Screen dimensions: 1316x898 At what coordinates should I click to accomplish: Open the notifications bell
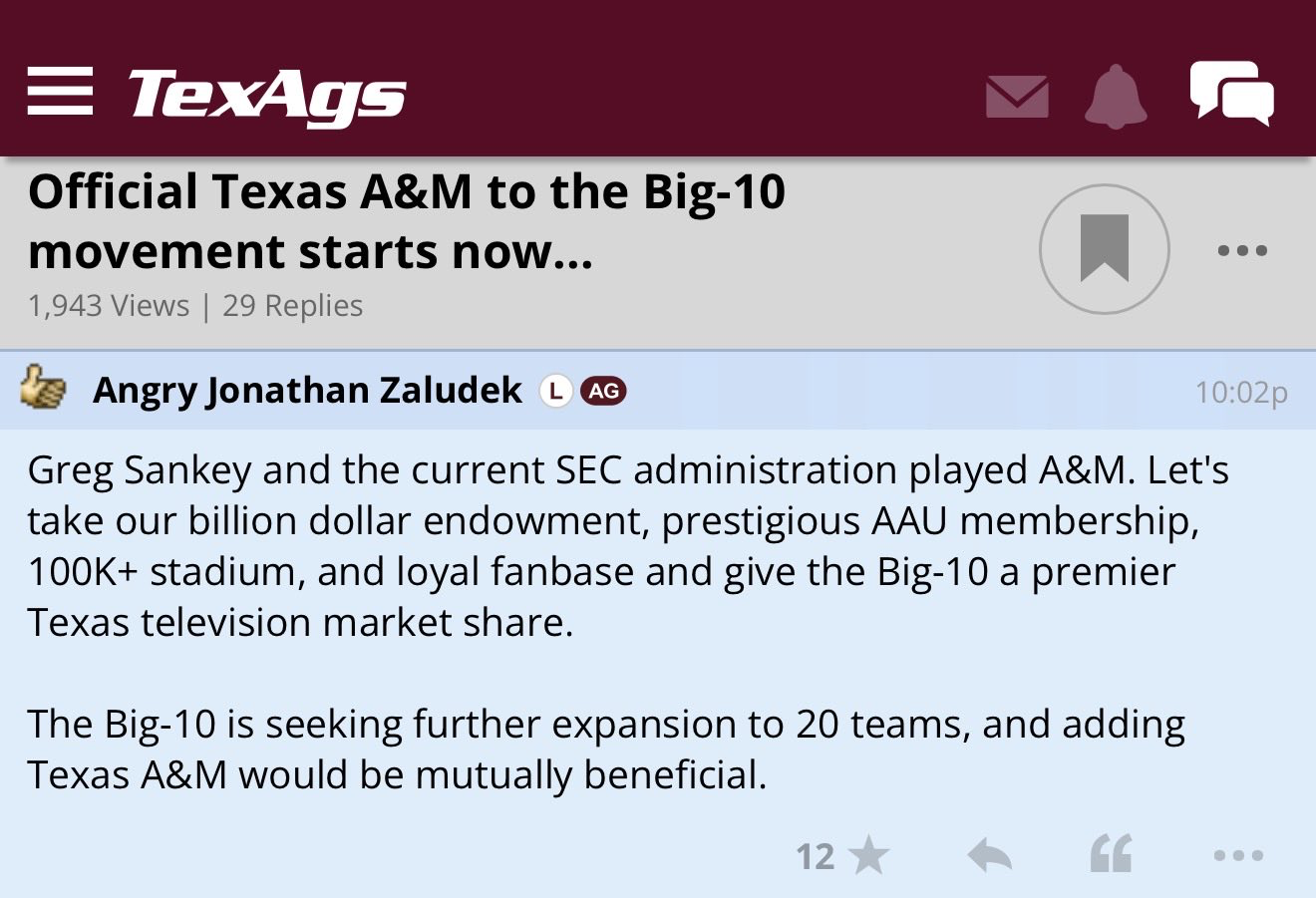pos(1115,97)
